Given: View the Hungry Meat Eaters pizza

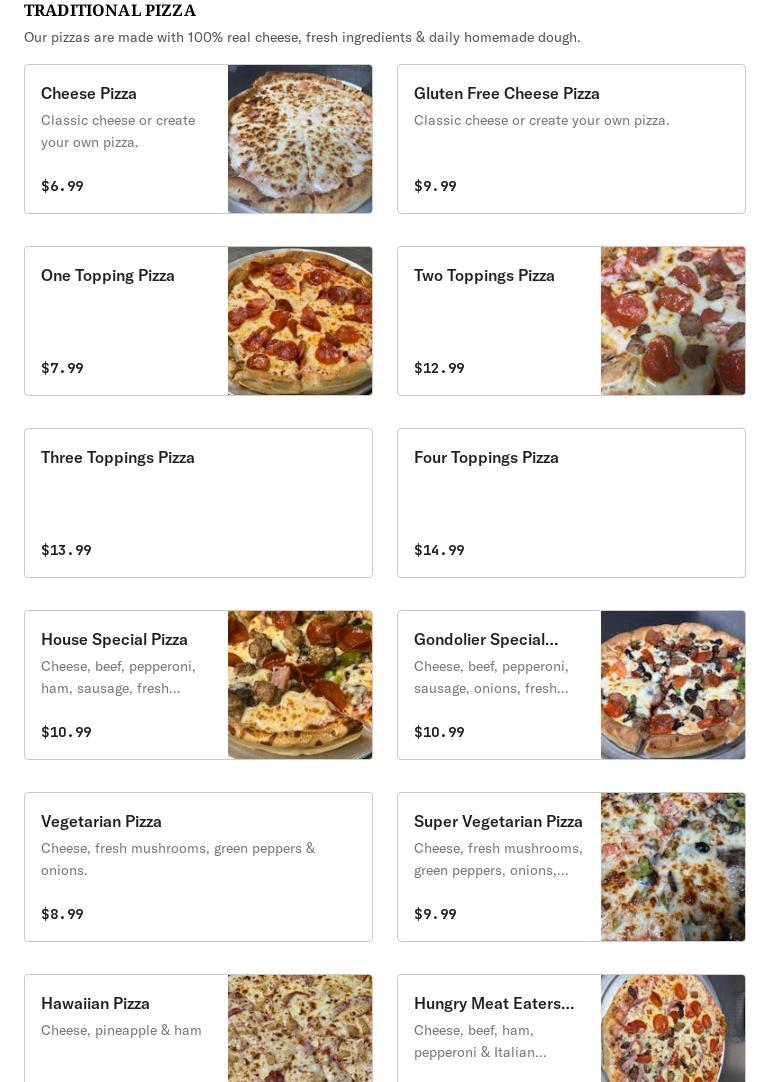Looking at the screenshot, I should click(x=571, y=1030).
